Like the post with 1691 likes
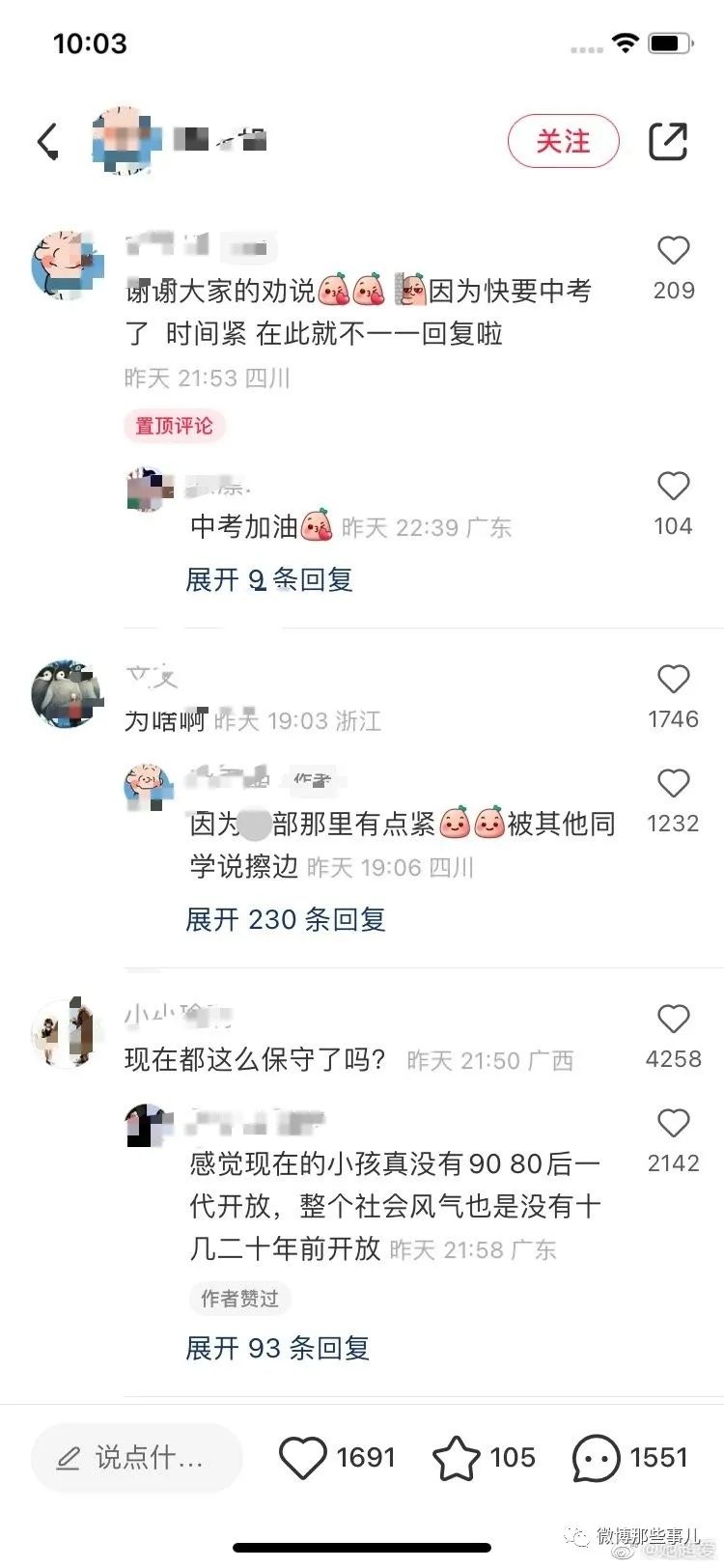This screenshot has width=724, height=1568. 303,1458
